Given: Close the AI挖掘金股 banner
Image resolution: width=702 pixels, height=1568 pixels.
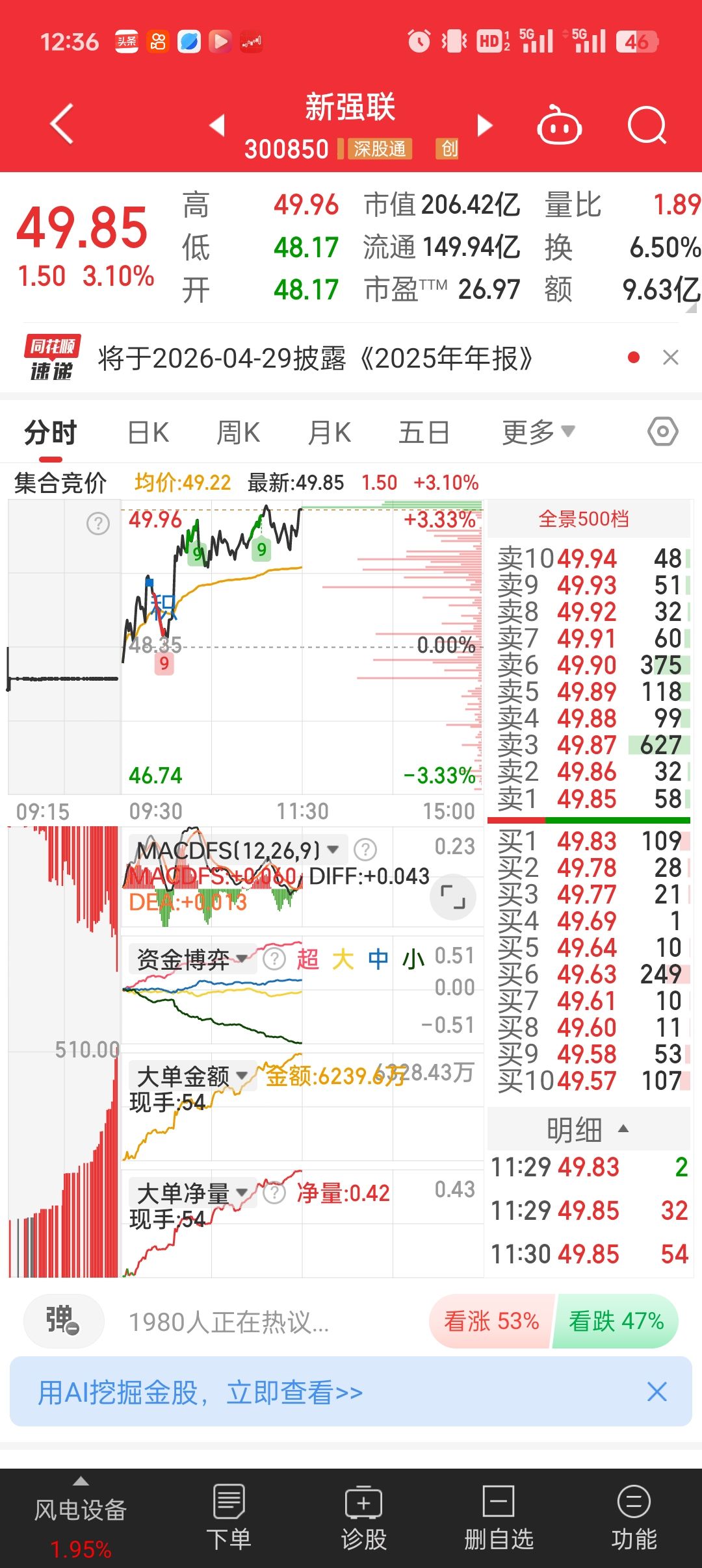Looking at the screenshot, I should tap(657, 1392).
